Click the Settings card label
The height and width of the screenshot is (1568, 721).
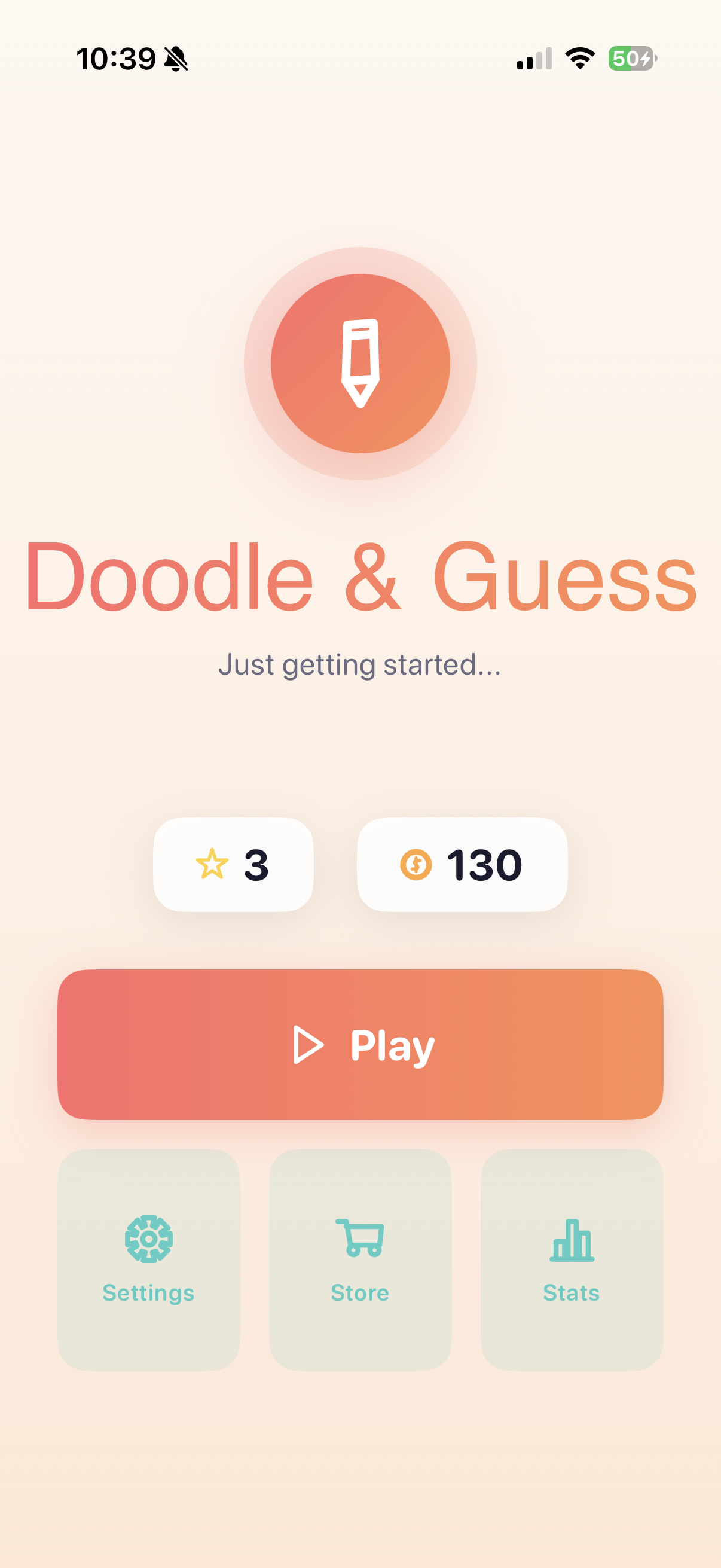[x=149, y=1293]
